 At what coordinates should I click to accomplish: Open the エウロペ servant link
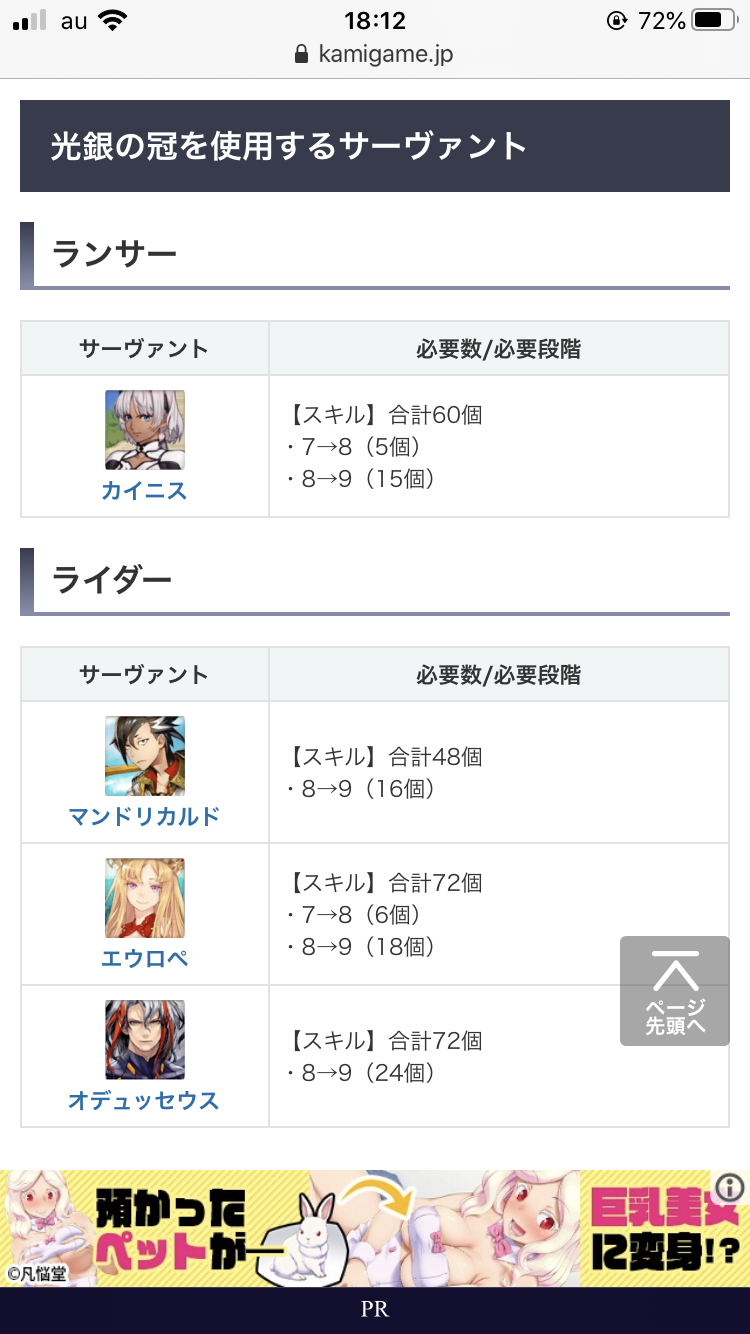coord(144,959)
